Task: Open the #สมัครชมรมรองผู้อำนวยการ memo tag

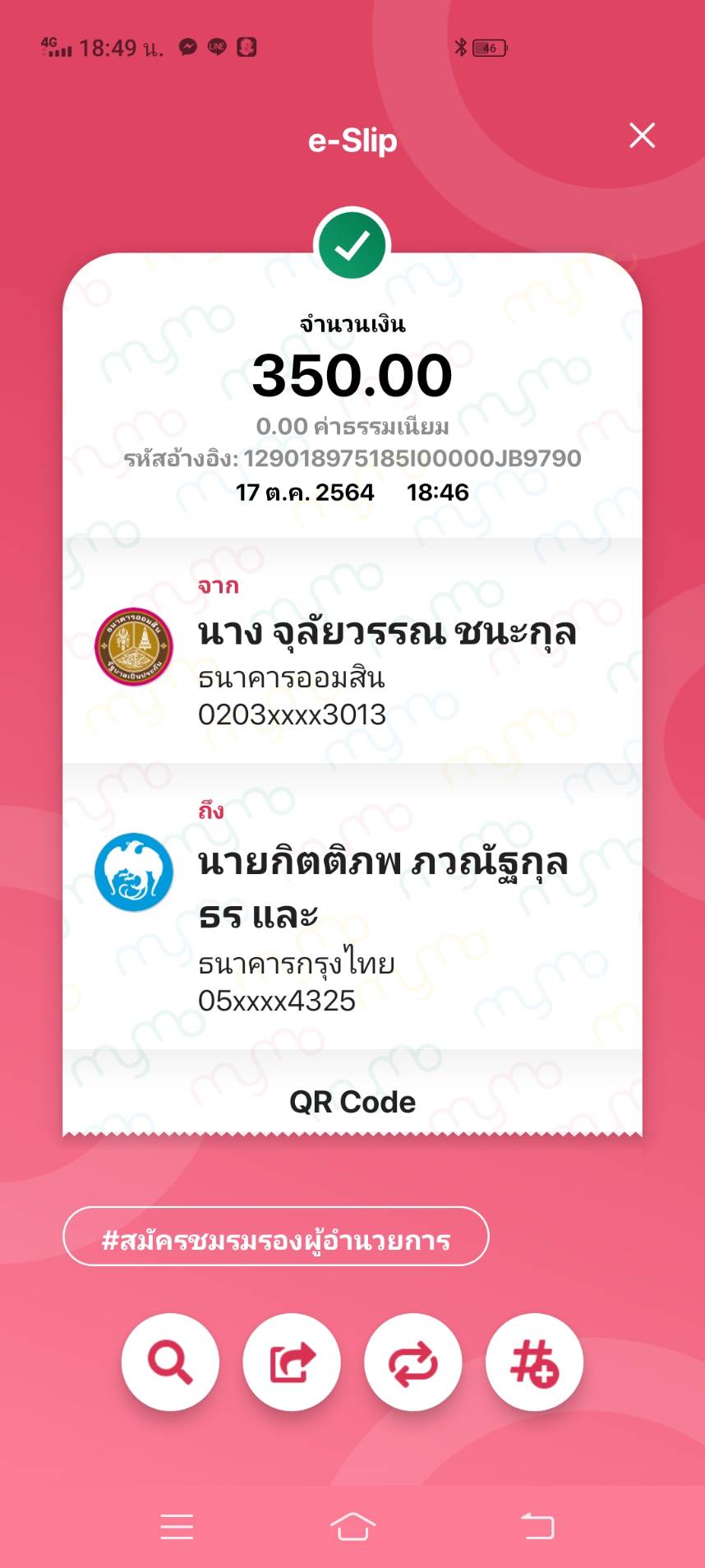Action: [x=276, y=1237]
